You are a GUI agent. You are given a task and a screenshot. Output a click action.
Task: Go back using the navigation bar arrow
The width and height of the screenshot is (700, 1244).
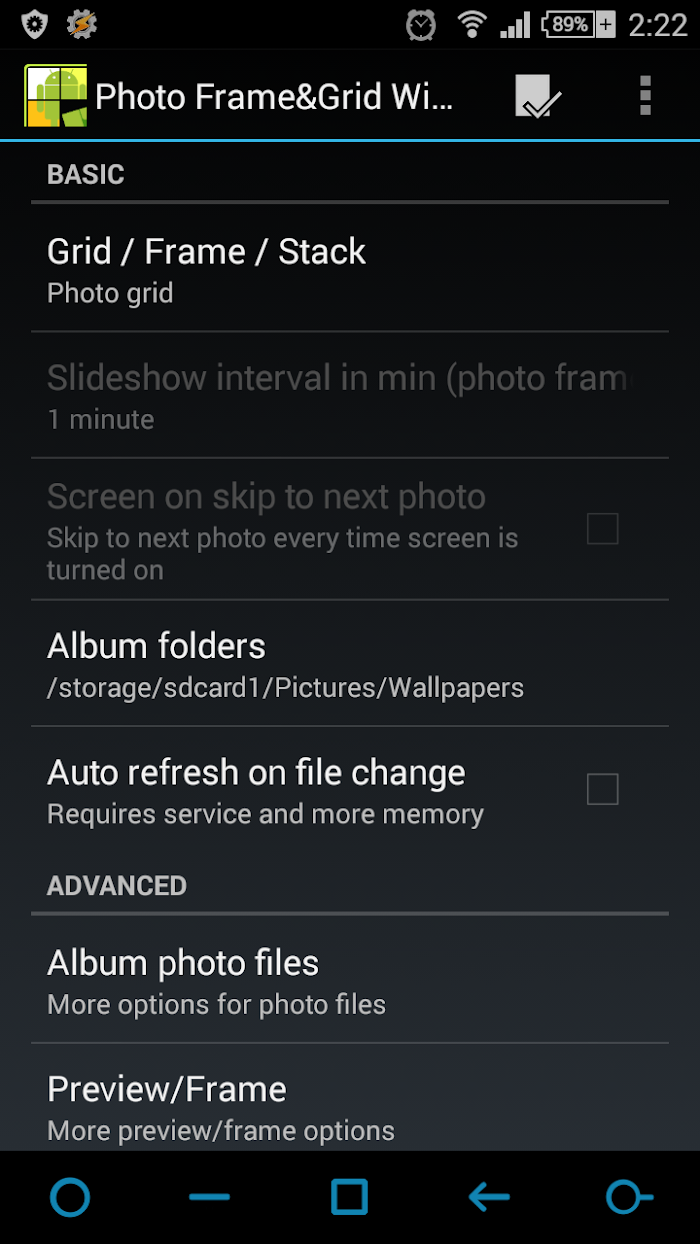(x=489, y=1197)
